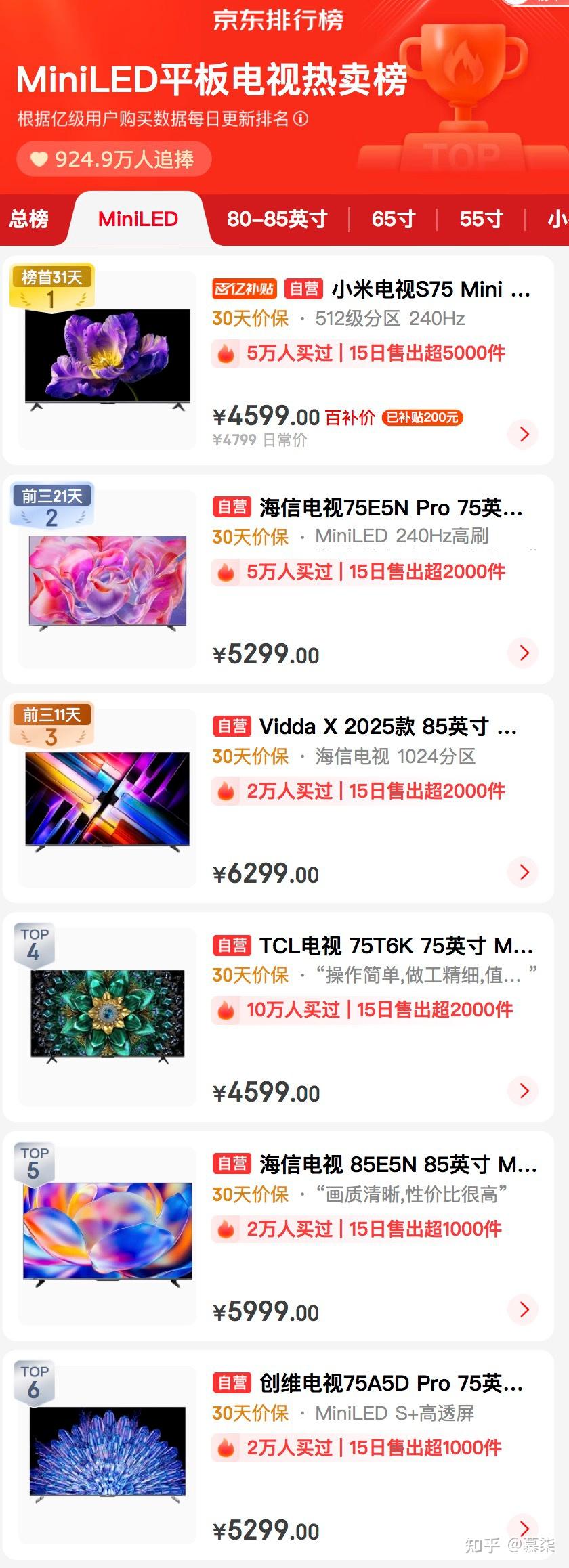Click the 亿补贴 badge on rank 1 item

tap(245, 289)
